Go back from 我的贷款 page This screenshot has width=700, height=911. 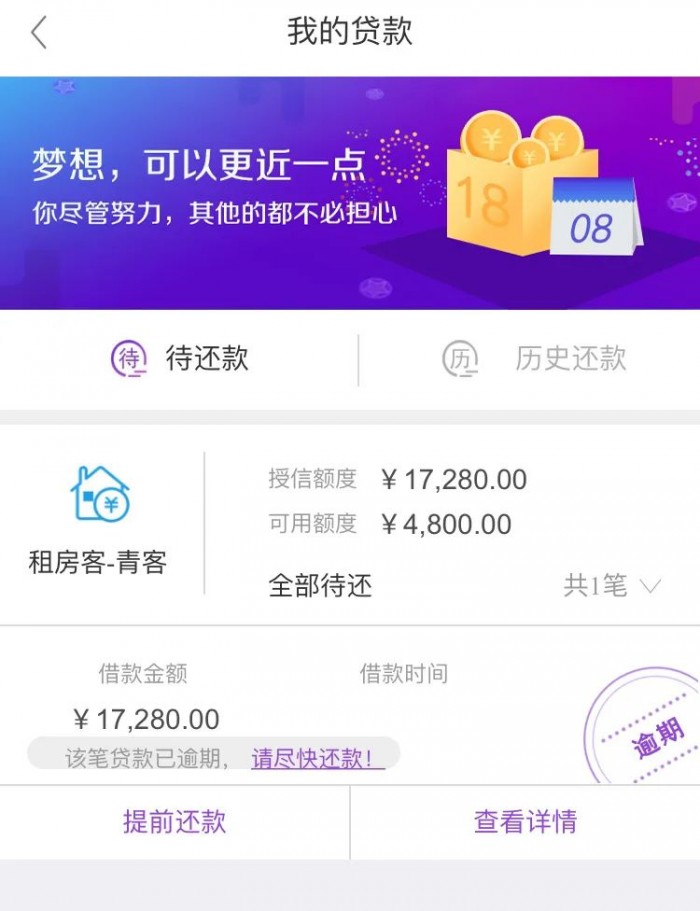tap(38, 33)
